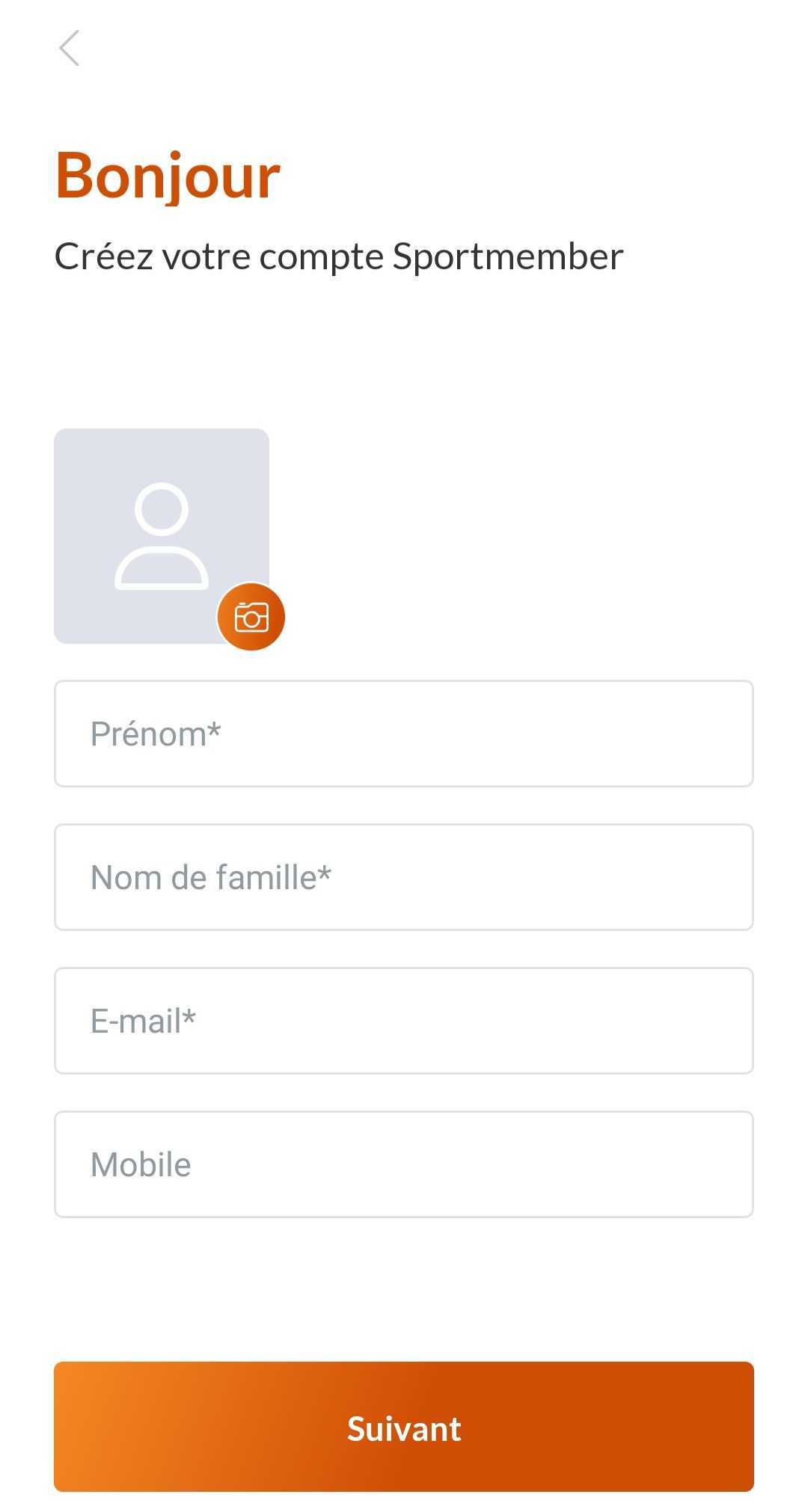The image size is (808, 1512).
Task: Enter the Mobile number field
Action: tap(404, 1164)
